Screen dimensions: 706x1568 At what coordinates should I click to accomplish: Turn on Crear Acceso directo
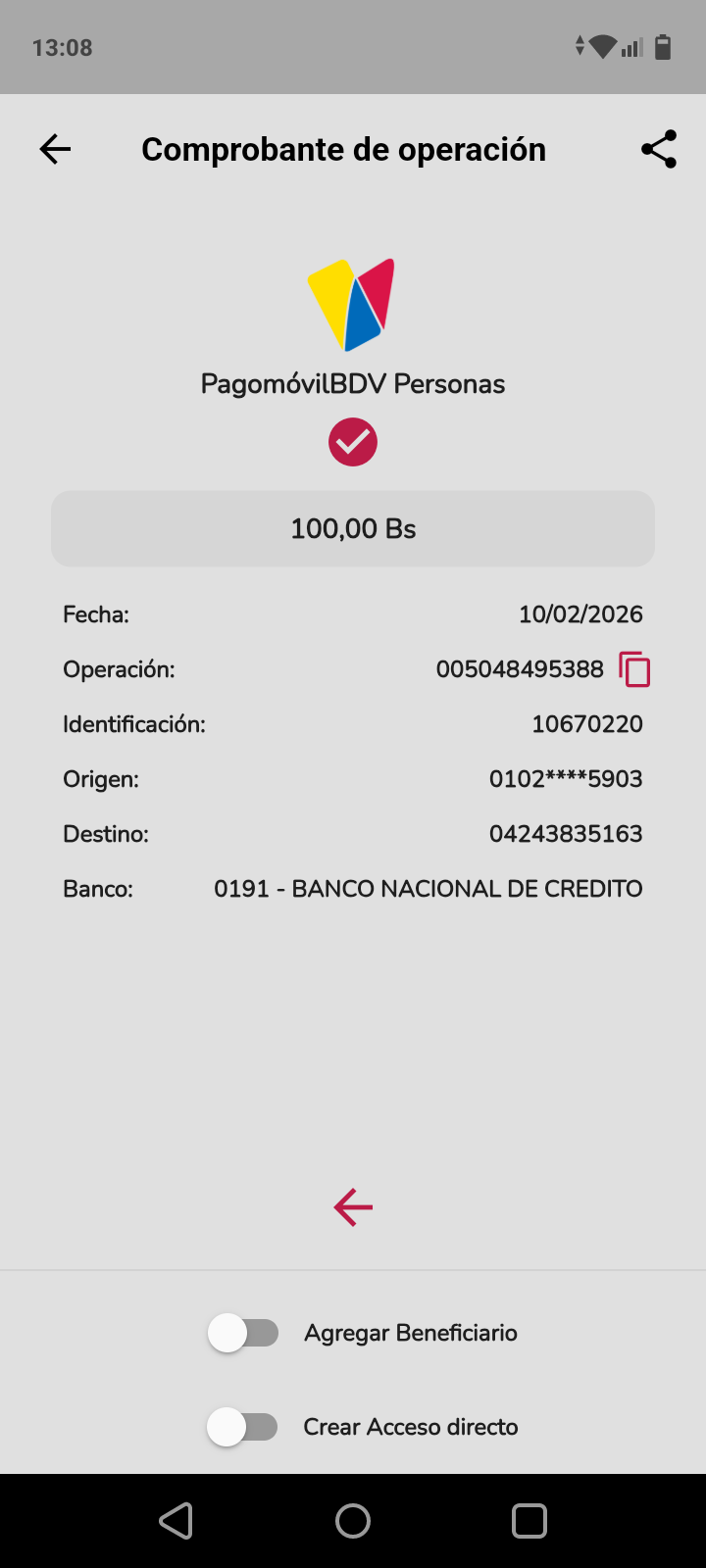click(x=243, y=1427)
